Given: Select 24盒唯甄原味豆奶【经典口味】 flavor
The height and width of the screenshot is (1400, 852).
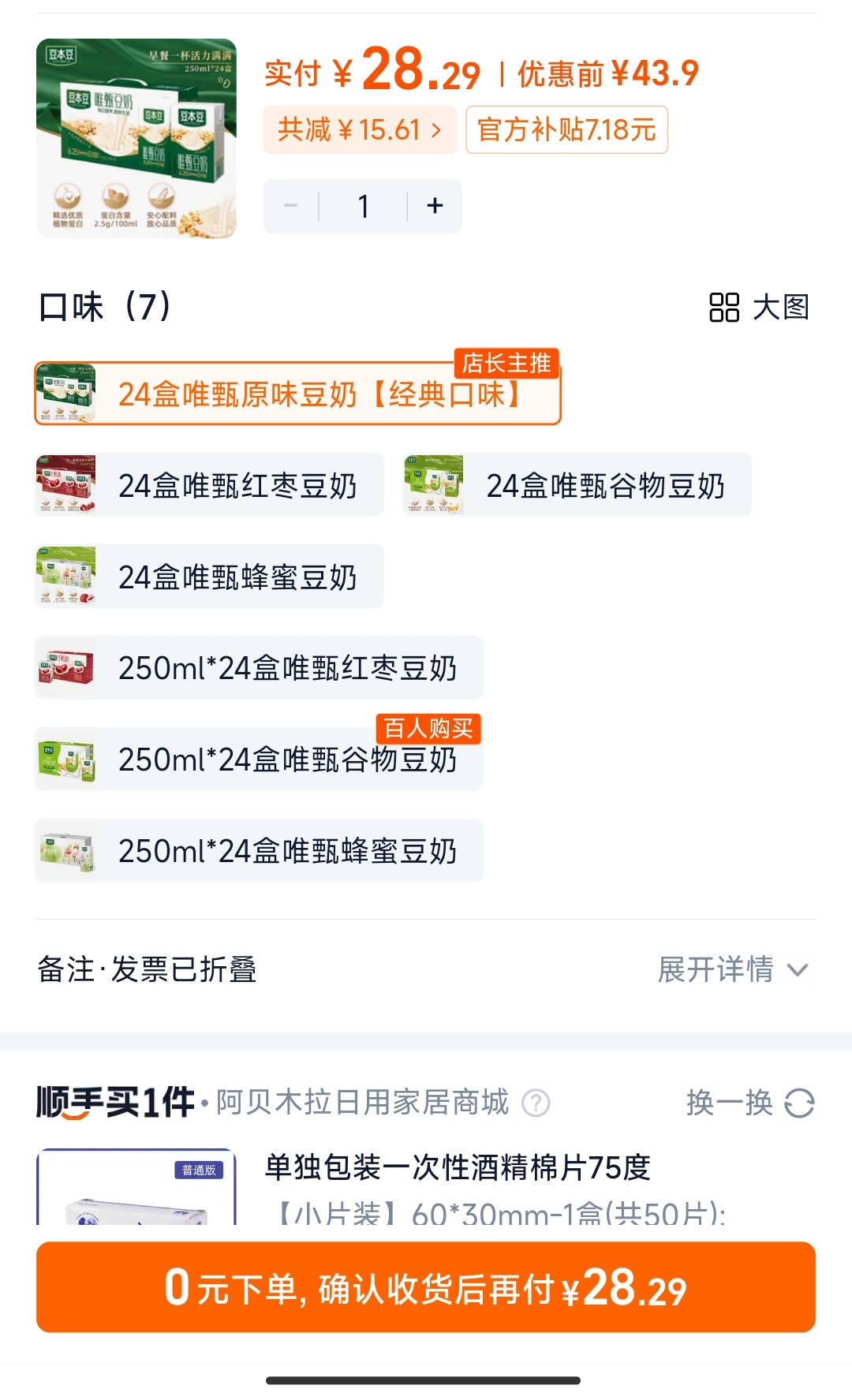Looking at the screenshot, I should tap(297, 394).
